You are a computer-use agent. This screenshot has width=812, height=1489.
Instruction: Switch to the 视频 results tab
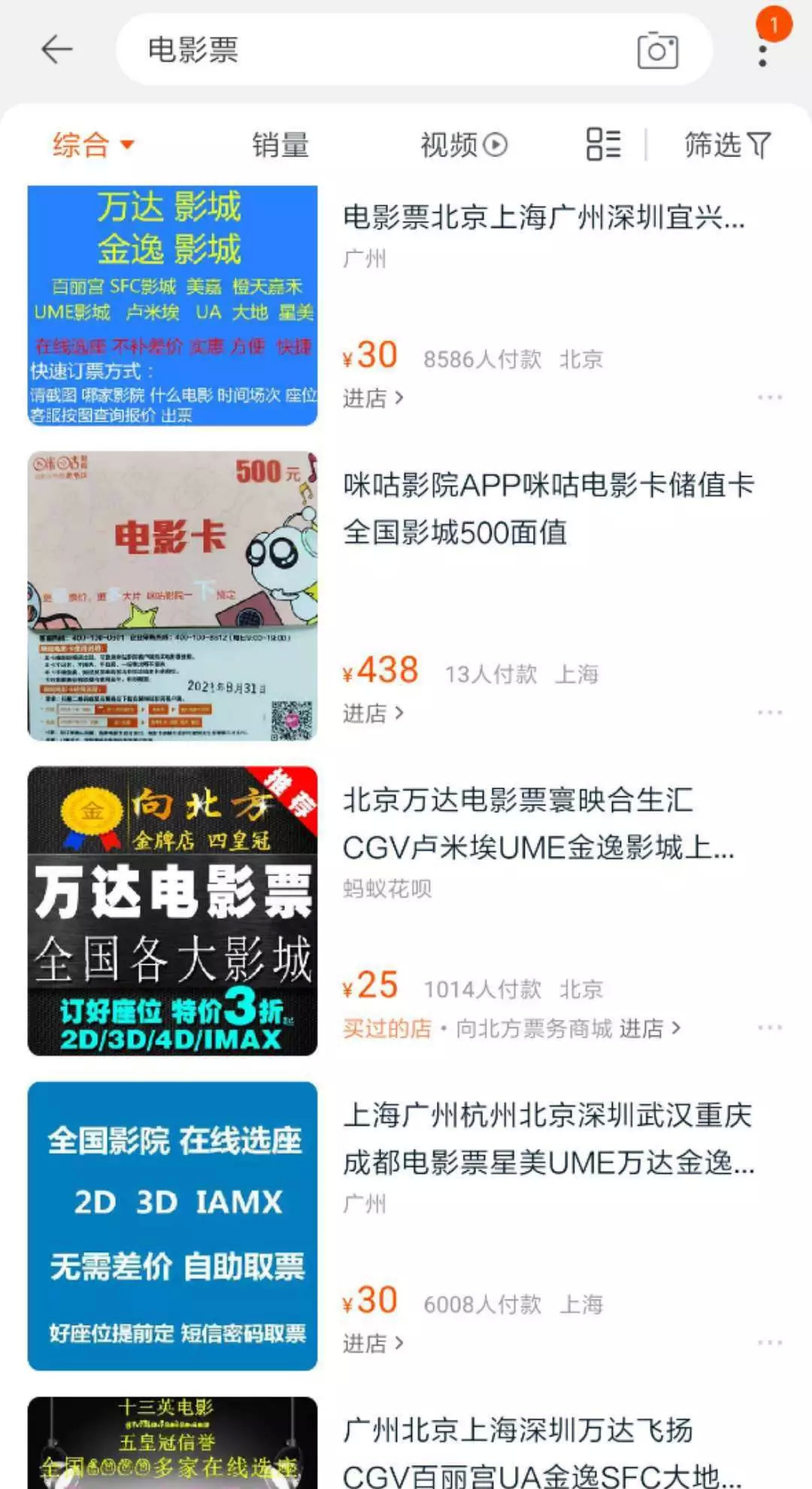(x=463, y=144)
